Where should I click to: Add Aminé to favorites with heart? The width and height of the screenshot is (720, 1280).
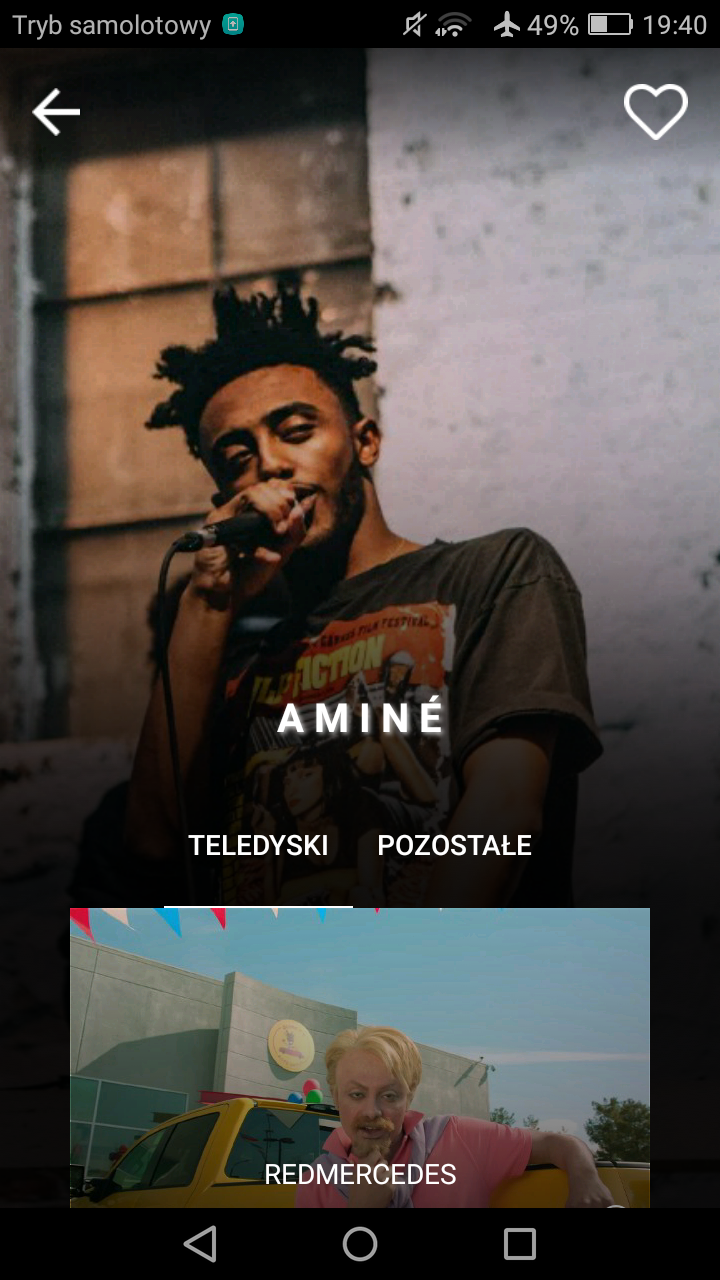(x=656, y=111)
